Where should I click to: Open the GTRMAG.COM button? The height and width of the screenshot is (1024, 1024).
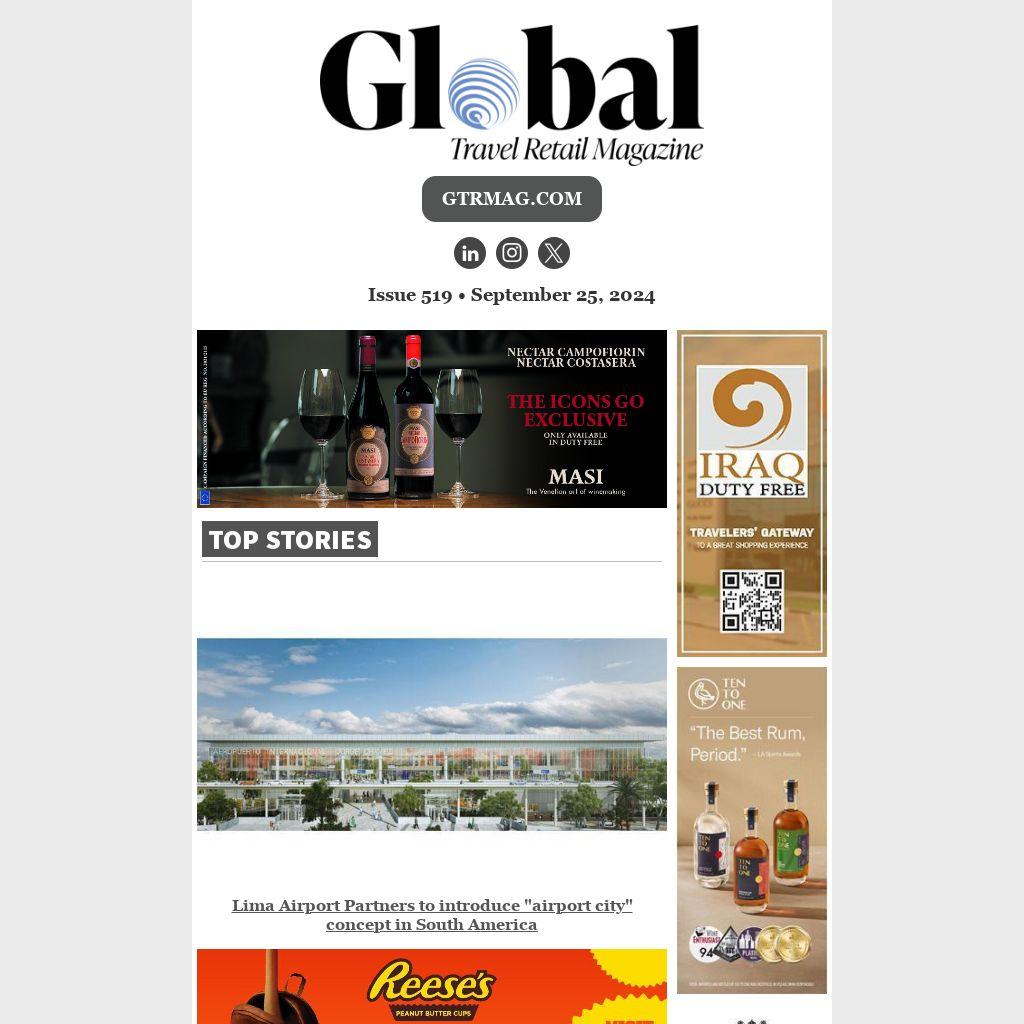[x=511, y=199]
